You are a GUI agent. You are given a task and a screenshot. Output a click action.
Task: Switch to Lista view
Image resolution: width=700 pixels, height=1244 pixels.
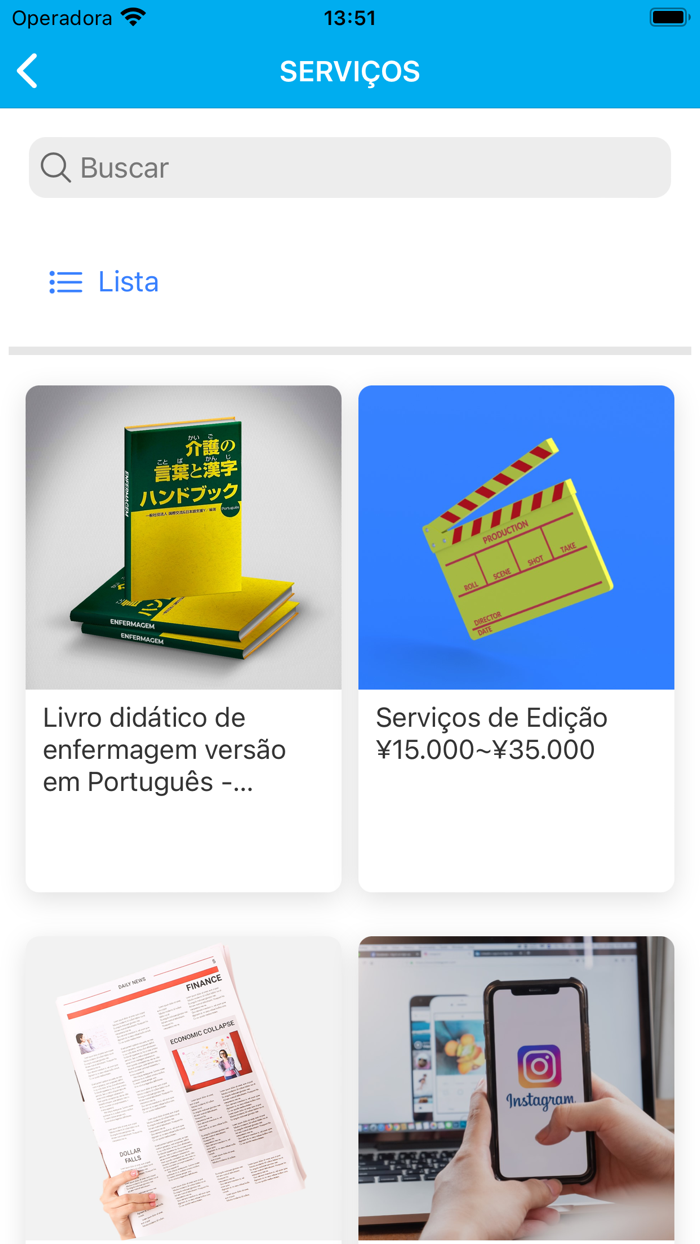(105, 282)
